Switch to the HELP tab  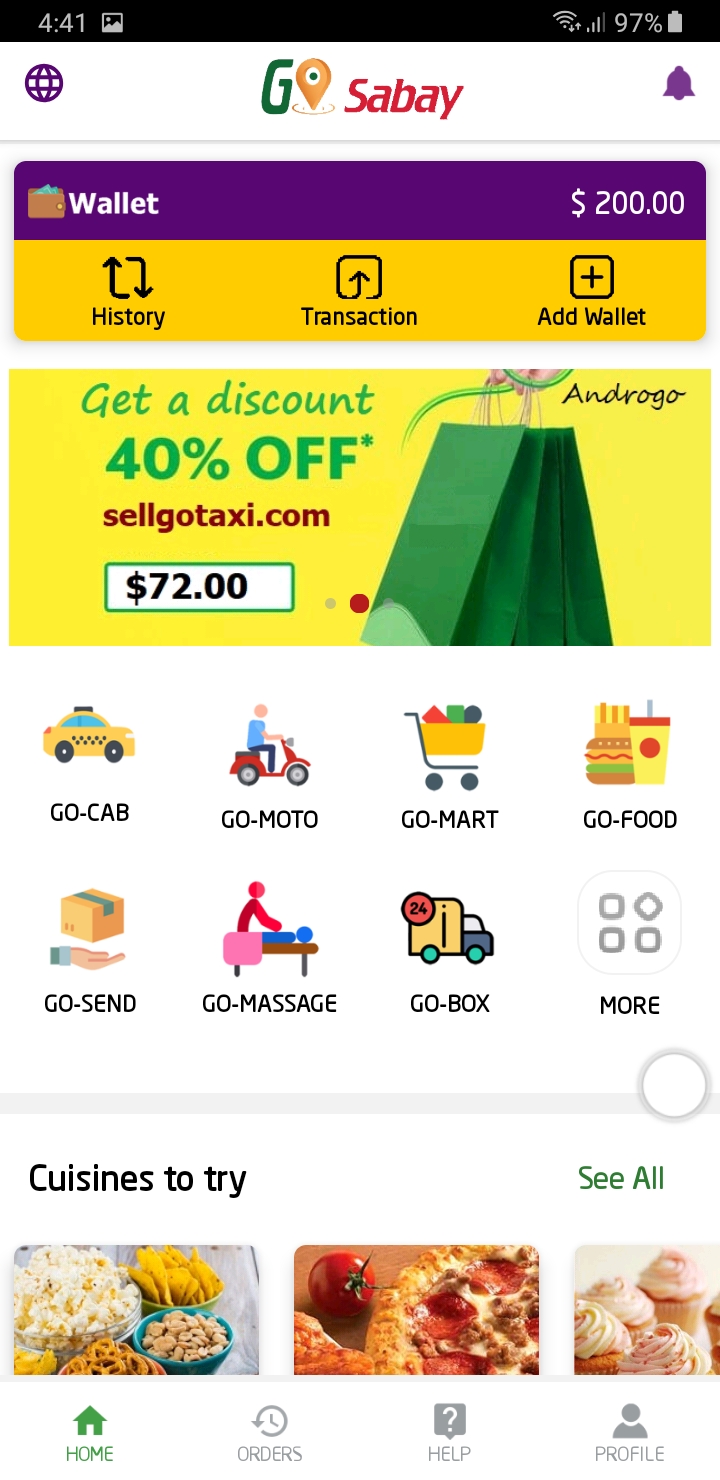click(449, 1433)
